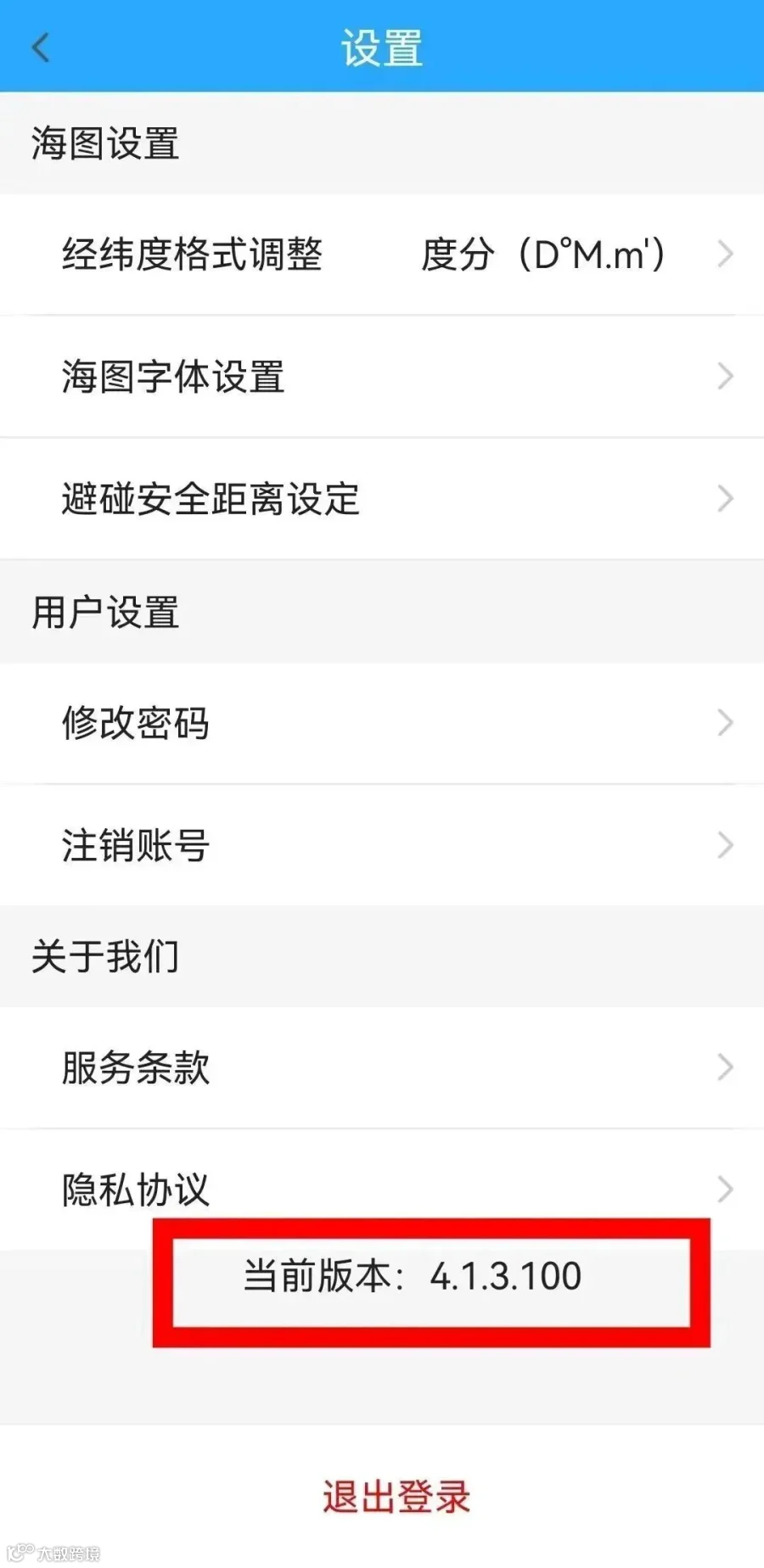Viewport: 764px width, 1568px height.
Task: Open 注销账号 option
Action: tap(382, 845)
